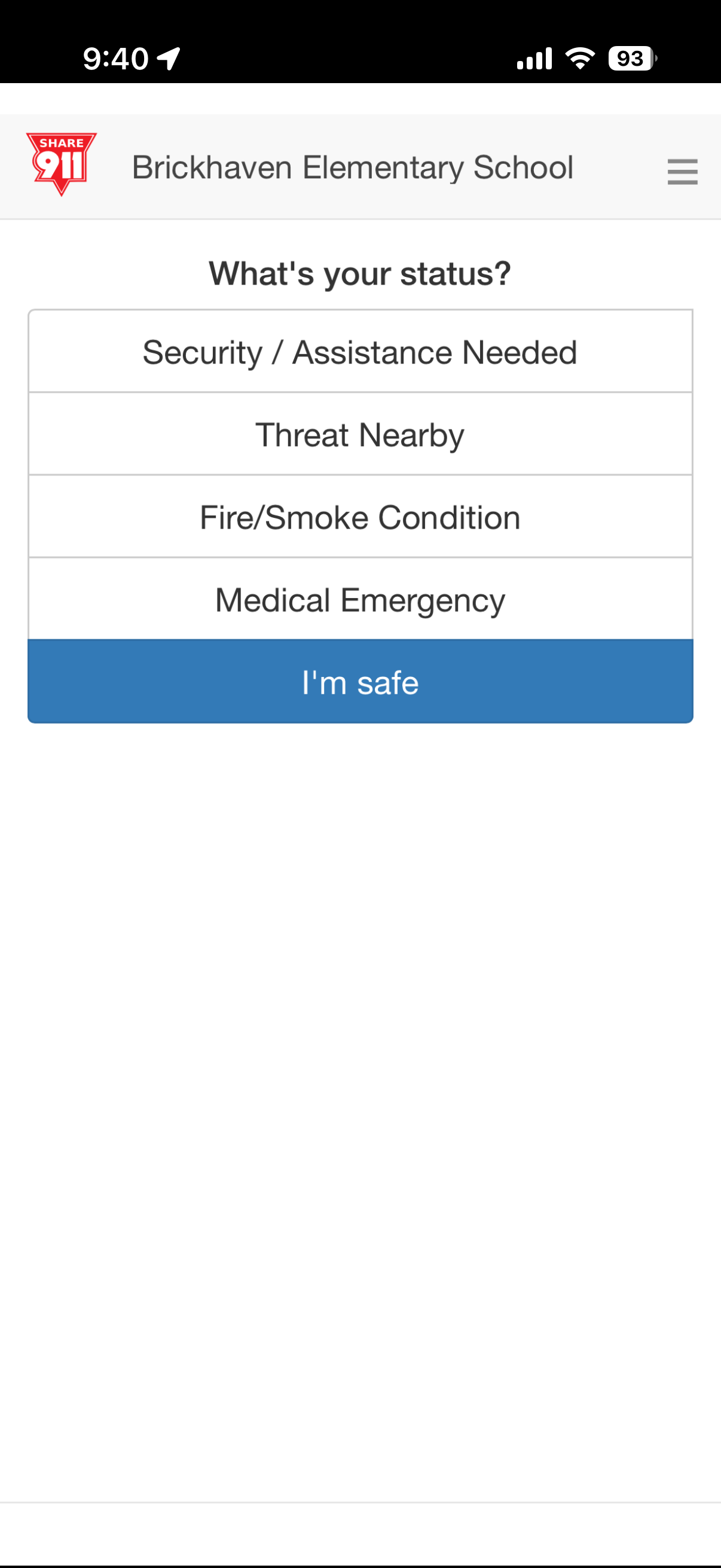The image size is (721, 1568).
Task: Choose Fire/Smoke Condition status
Action: click(x=360, y=517)
